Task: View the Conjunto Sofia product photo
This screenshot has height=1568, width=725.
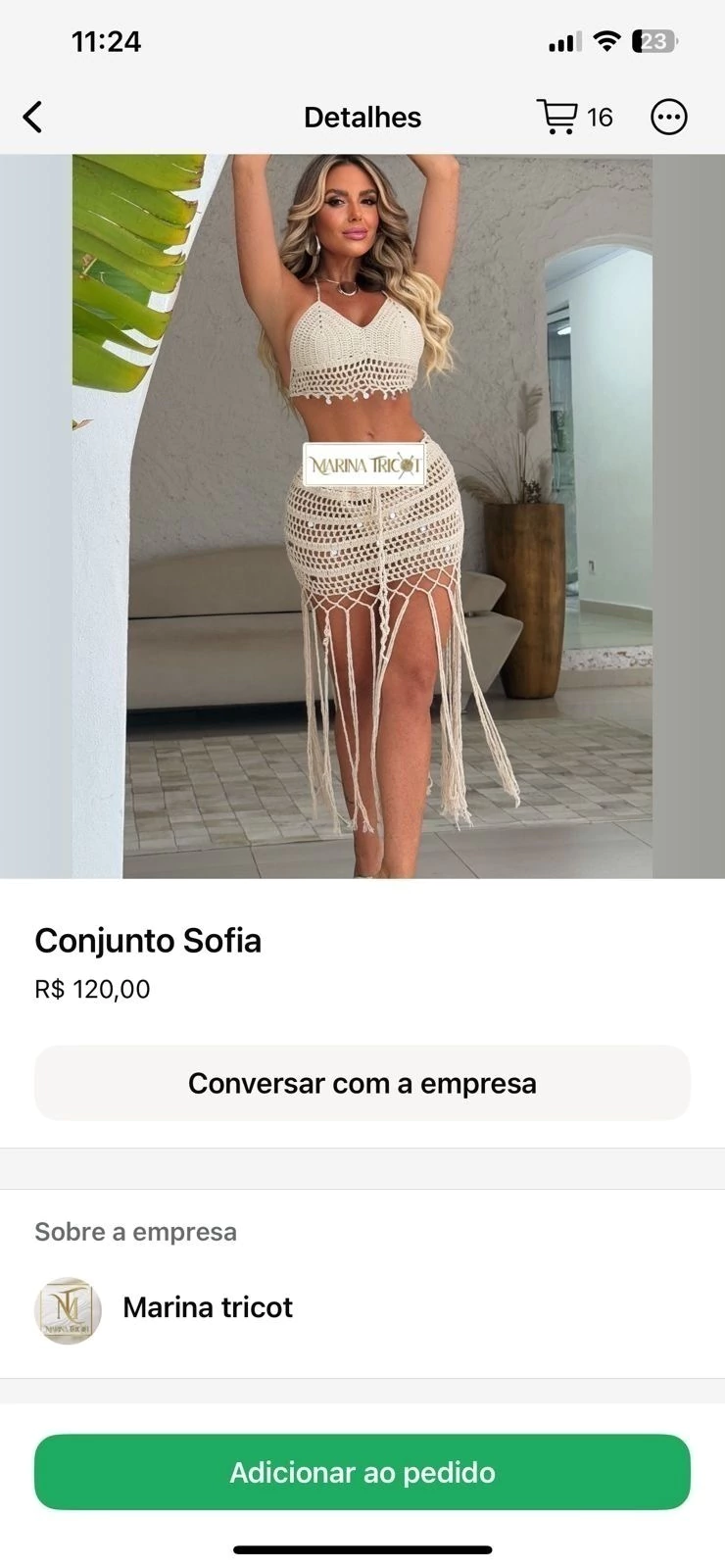Action: click(x=362, y=516)
